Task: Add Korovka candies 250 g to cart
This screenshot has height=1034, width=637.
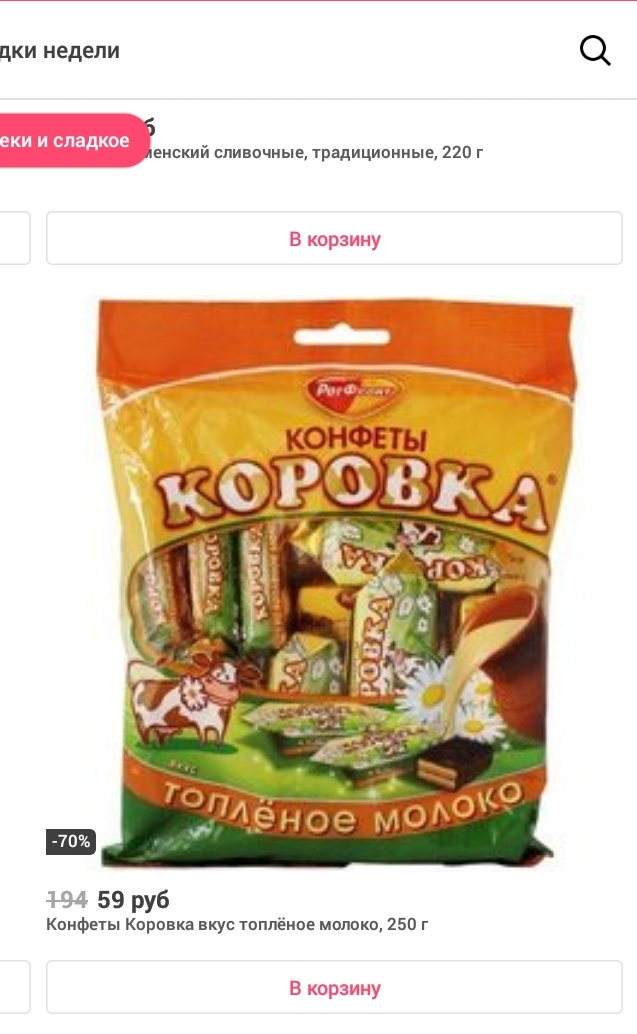Action: click(x=334, y=987)
